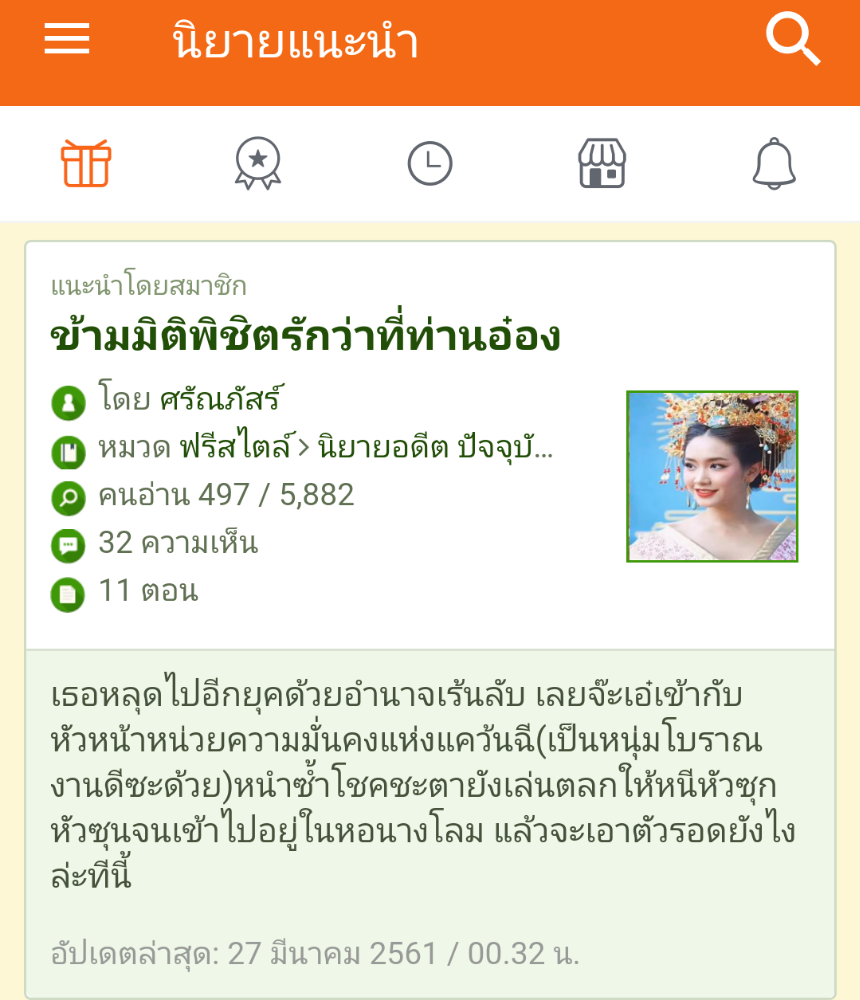The image size is (860, 1000).
Task: Switch to the clock recent tab
Action: coord(430,163)
